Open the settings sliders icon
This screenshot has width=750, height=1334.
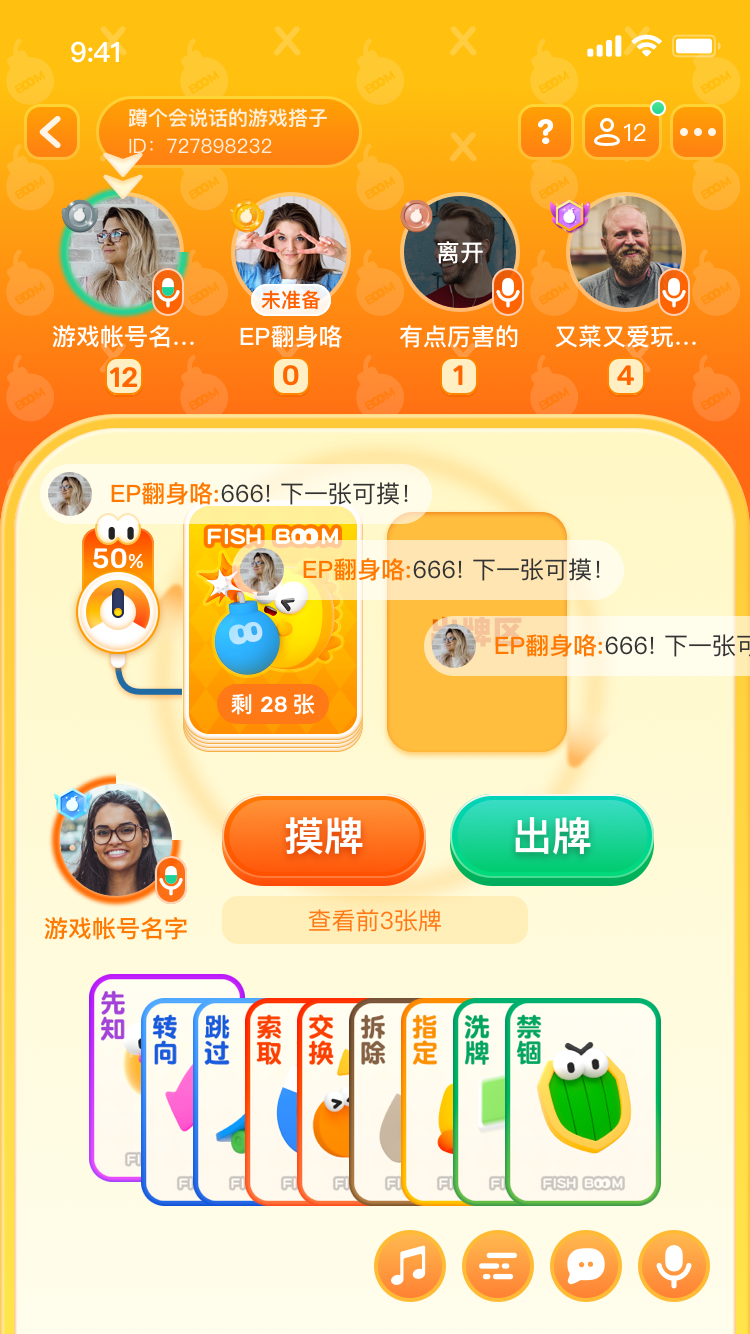point(497,1266)
